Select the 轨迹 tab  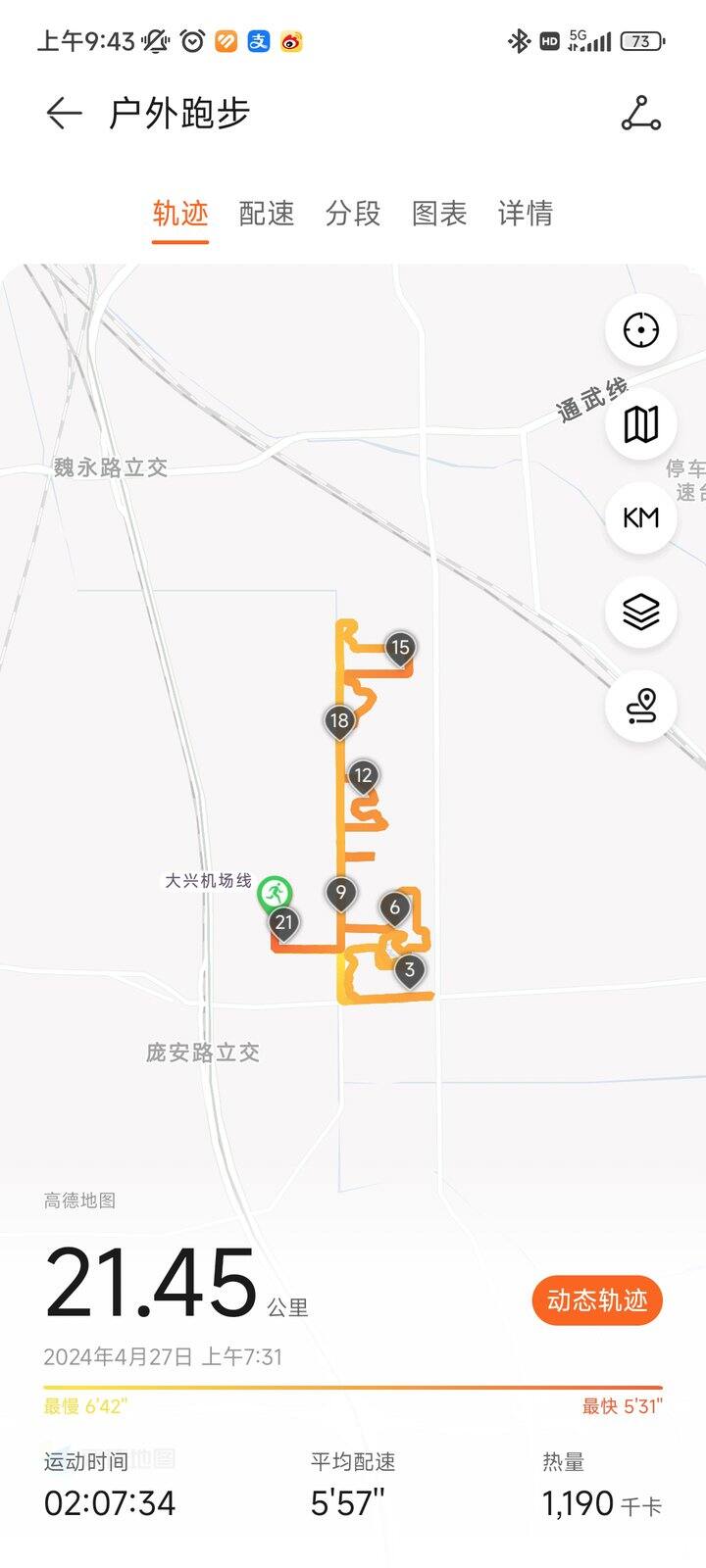[x=180, y=214]
